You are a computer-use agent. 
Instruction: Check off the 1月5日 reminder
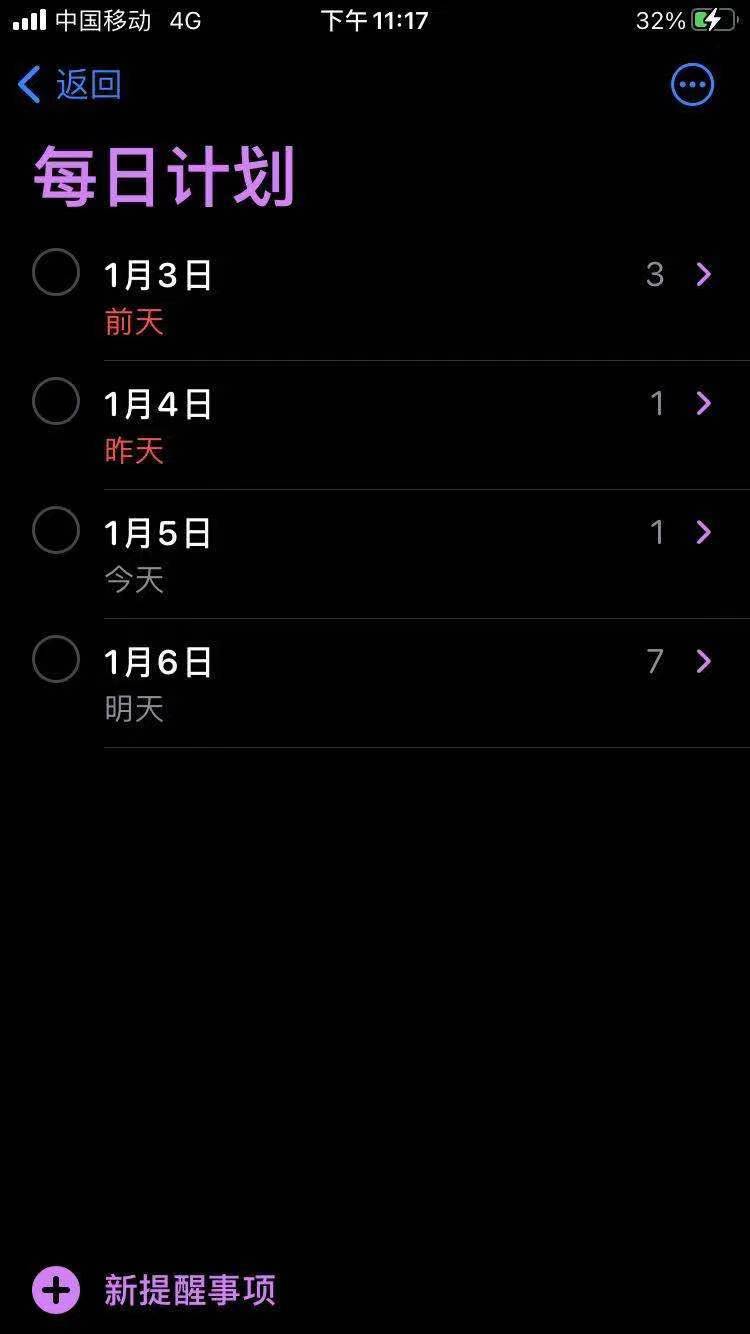[56, 530]
